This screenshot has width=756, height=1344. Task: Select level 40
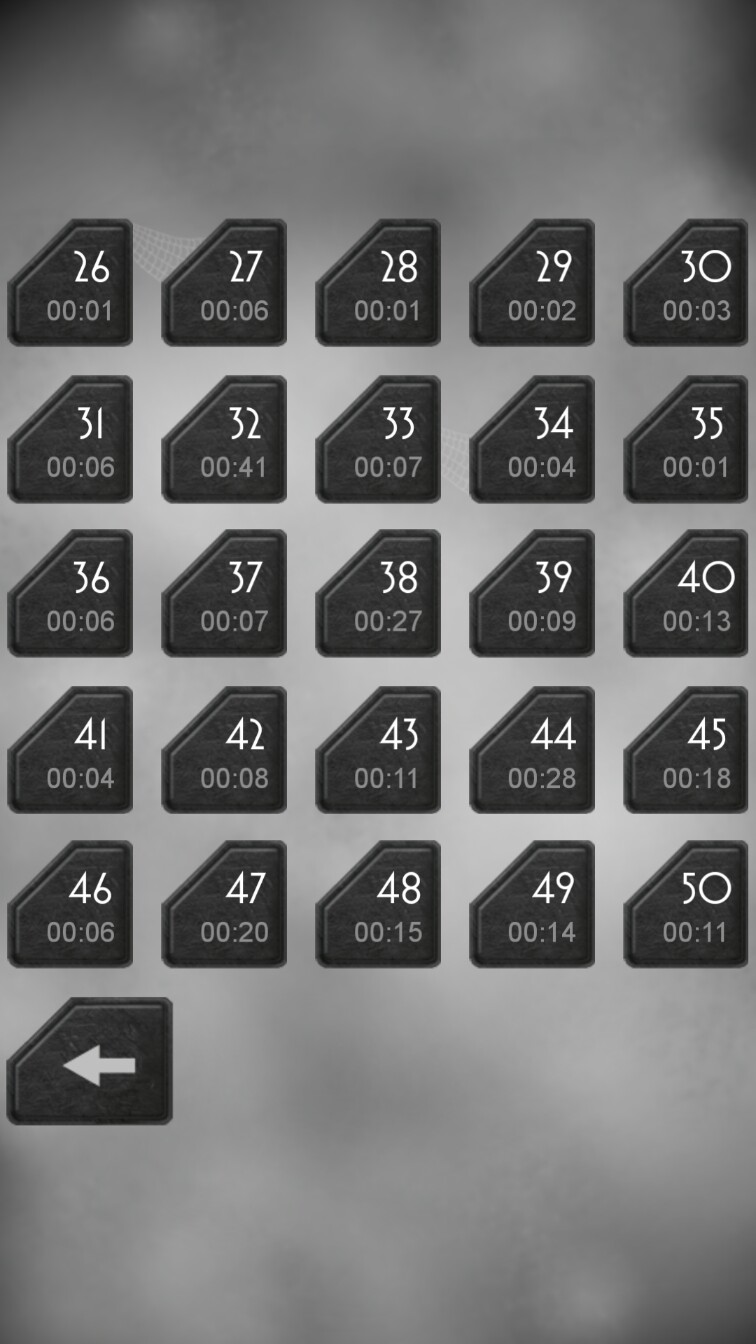pos(688,596)
